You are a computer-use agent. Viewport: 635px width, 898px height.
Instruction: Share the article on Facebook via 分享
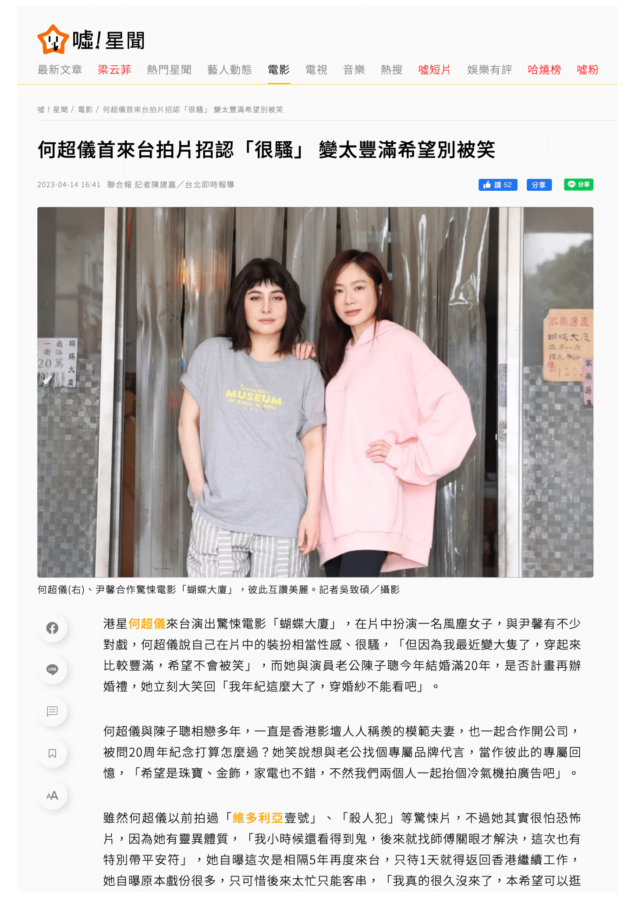coord(539,185)
